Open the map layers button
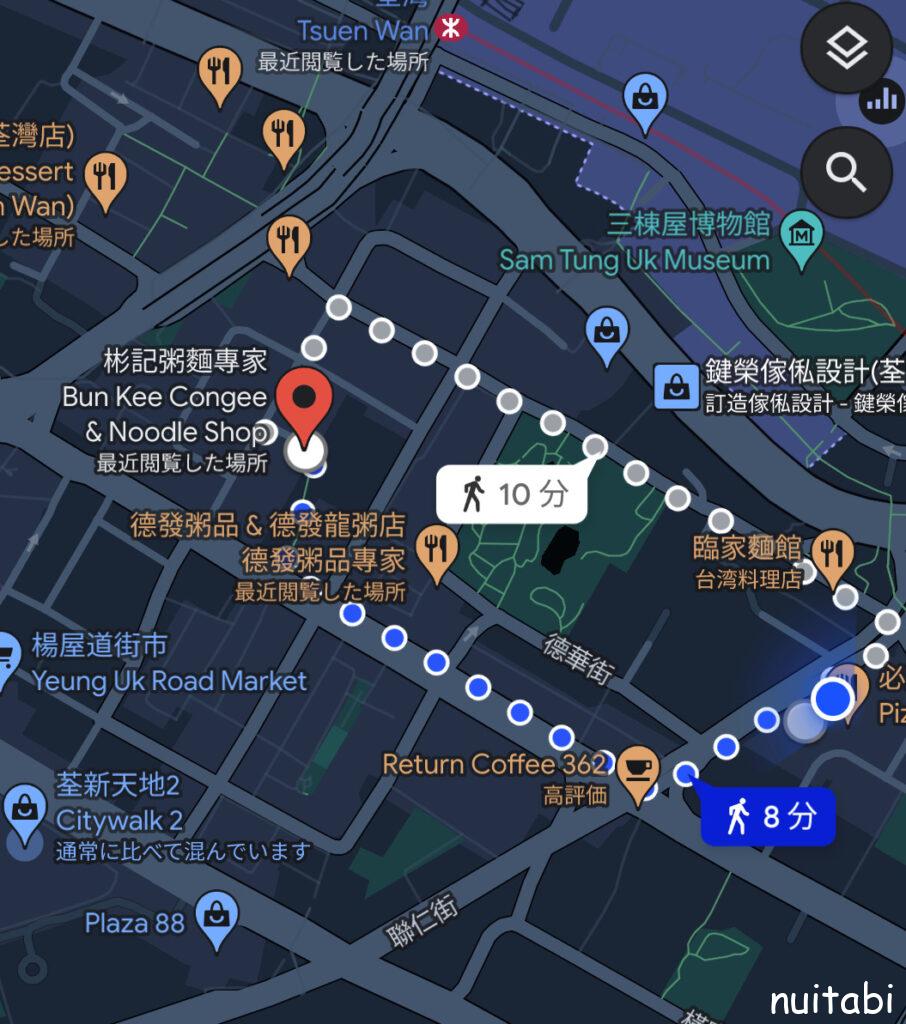Image resolution: width=906 pixels, height=1024 pixels. pos(846,48)
